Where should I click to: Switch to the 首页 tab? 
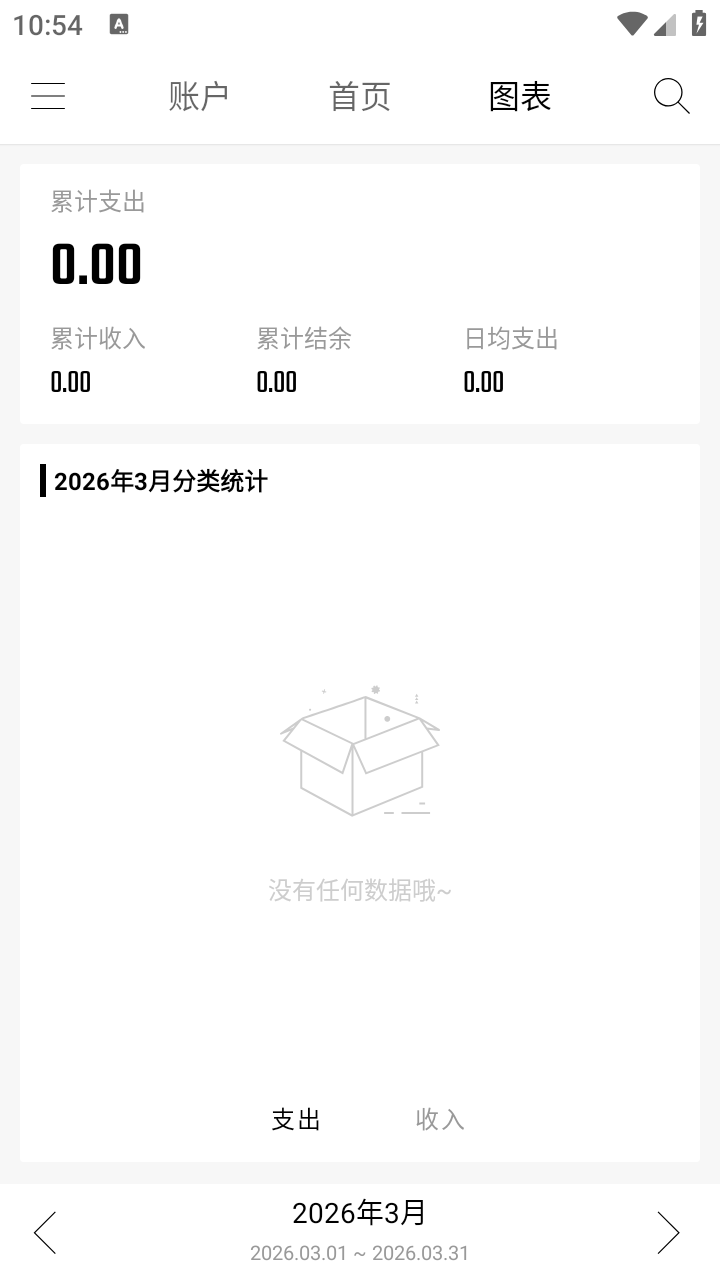pos(360,95)
